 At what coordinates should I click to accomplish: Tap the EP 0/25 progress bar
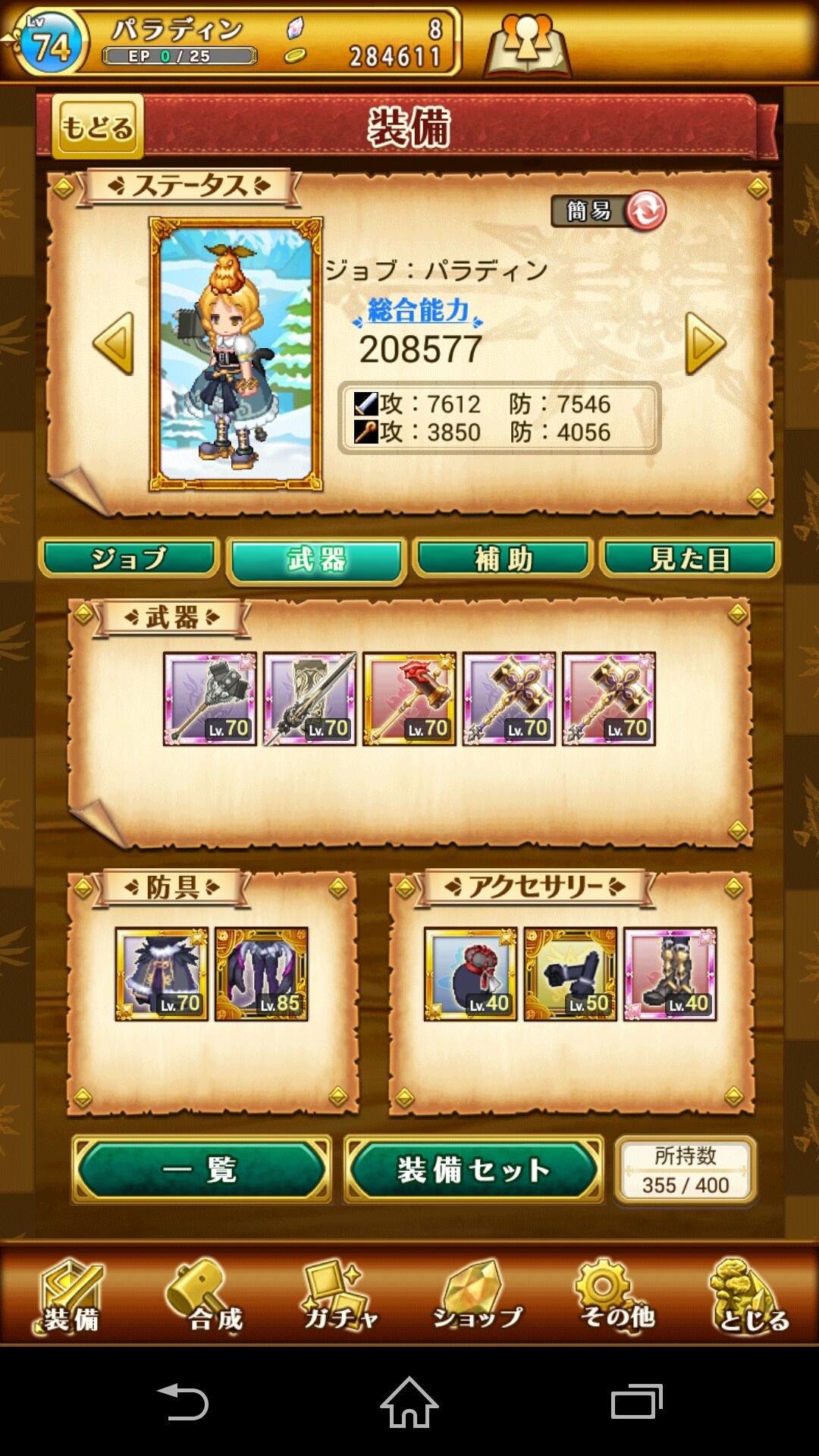(180, 55)
